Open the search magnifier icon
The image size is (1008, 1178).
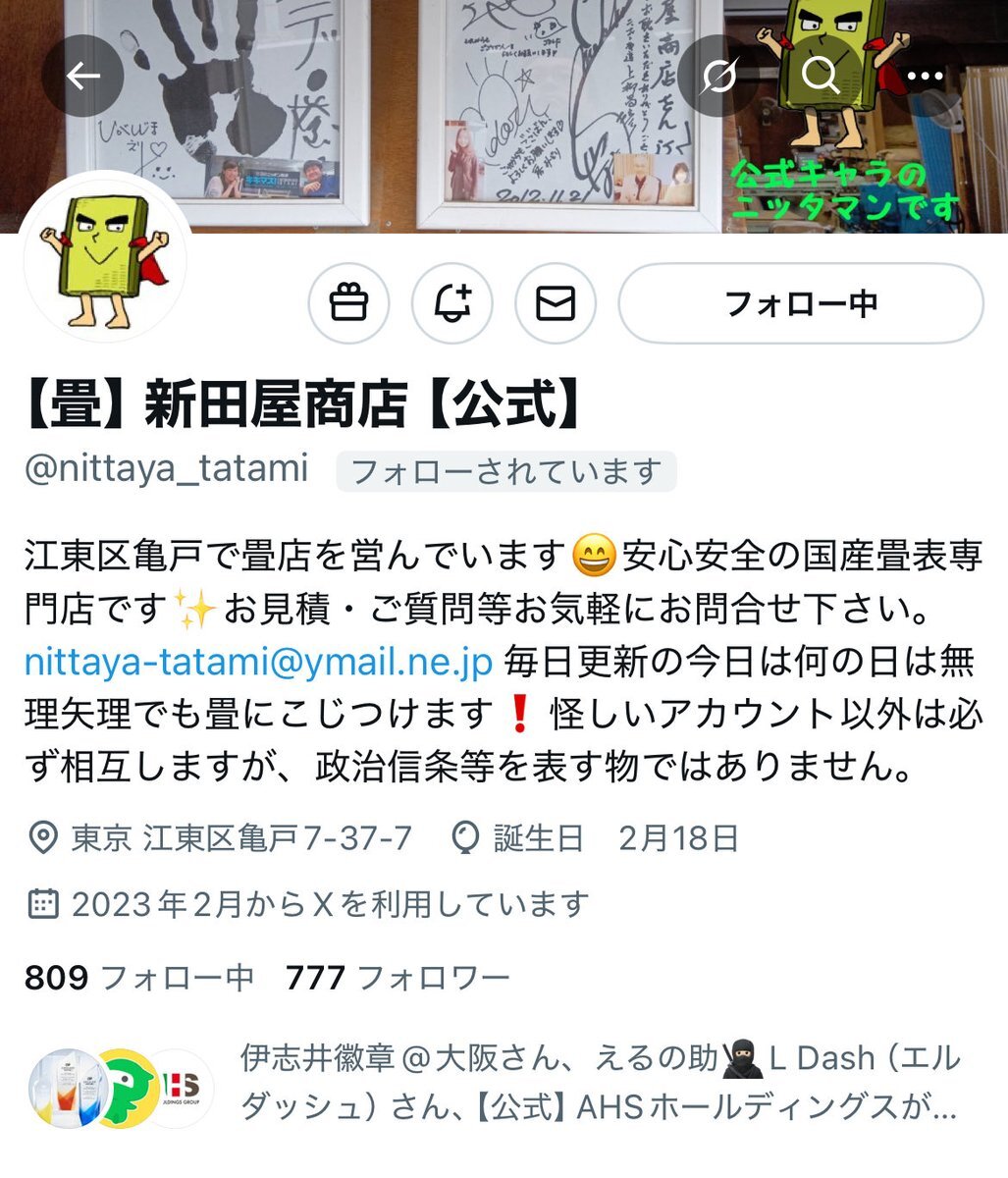click(x=821, y=76)
